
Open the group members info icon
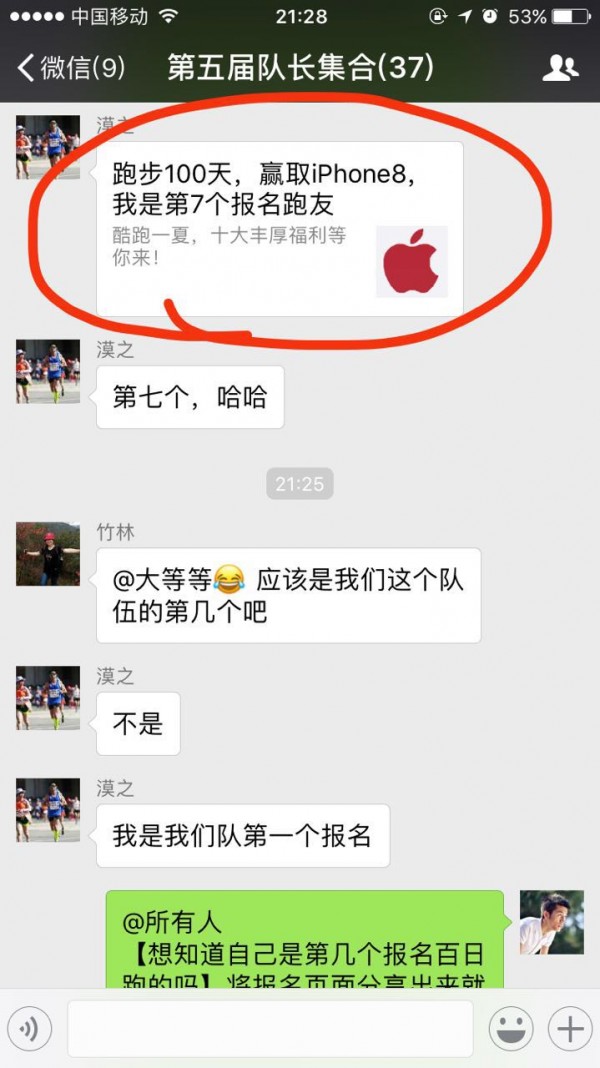(560, 68)
